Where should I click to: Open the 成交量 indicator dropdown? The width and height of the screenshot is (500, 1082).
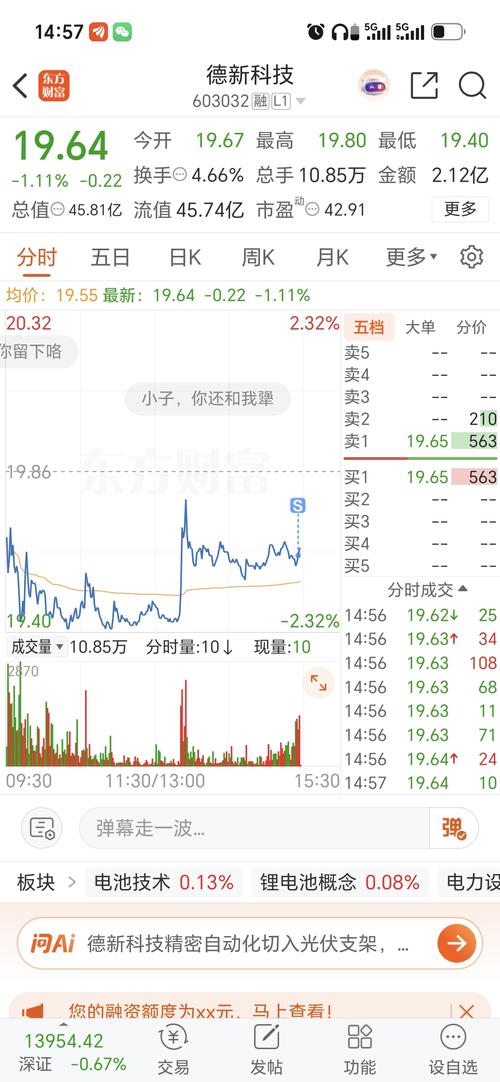[38, 647]
